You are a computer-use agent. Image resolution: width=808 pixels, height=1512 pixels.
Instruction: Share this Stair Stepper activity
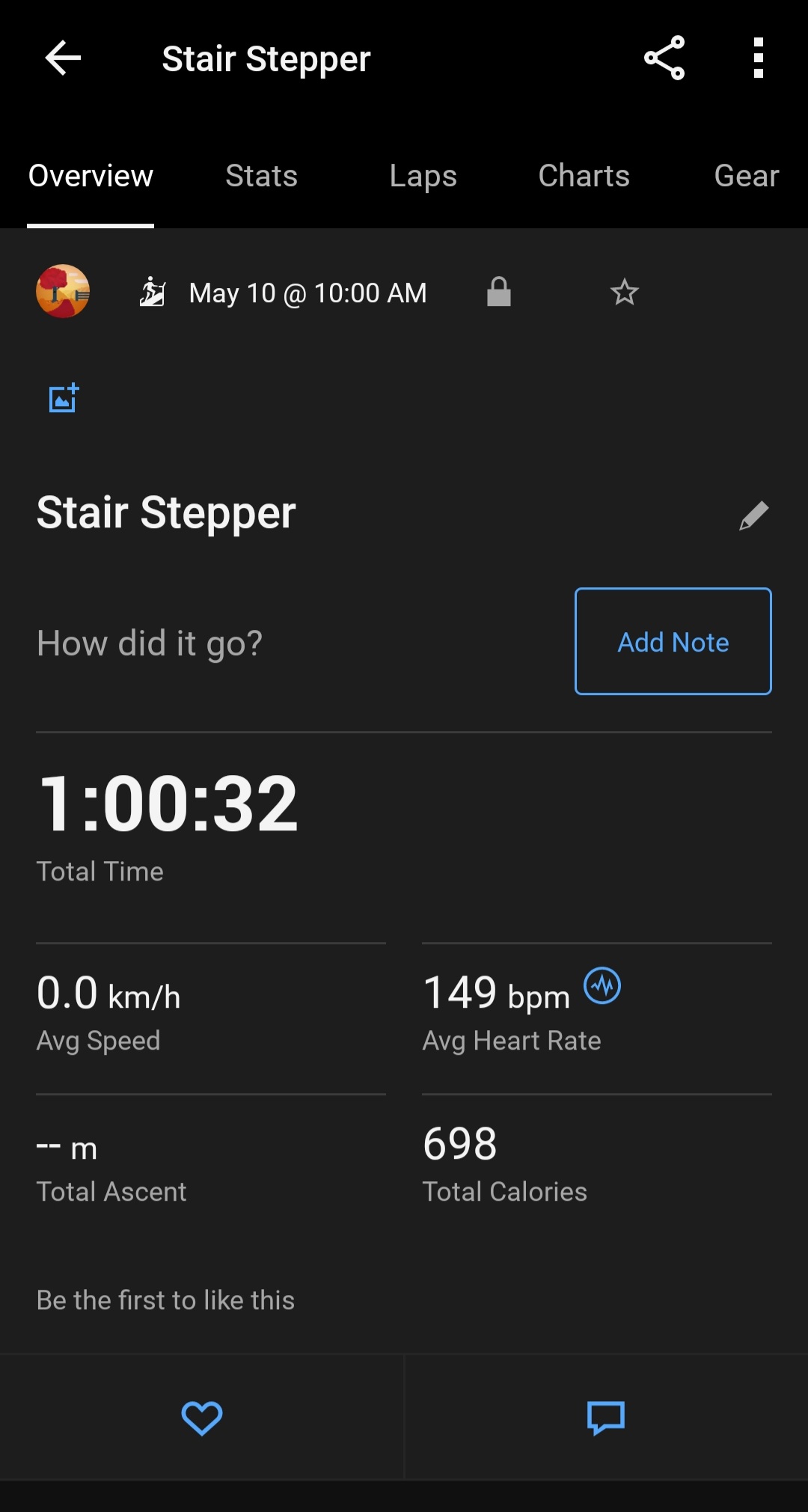664,58
